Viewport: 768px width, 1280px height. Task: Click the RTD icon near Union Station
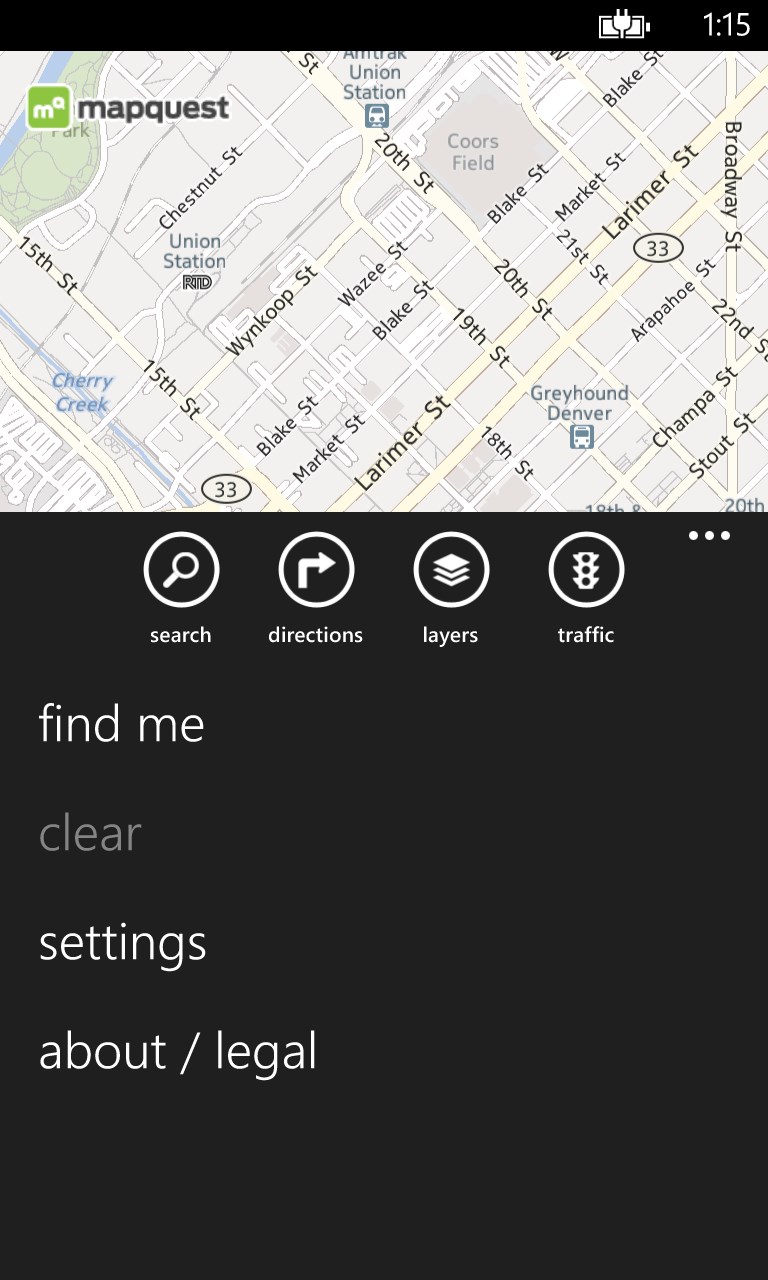(x=196, y=282)
